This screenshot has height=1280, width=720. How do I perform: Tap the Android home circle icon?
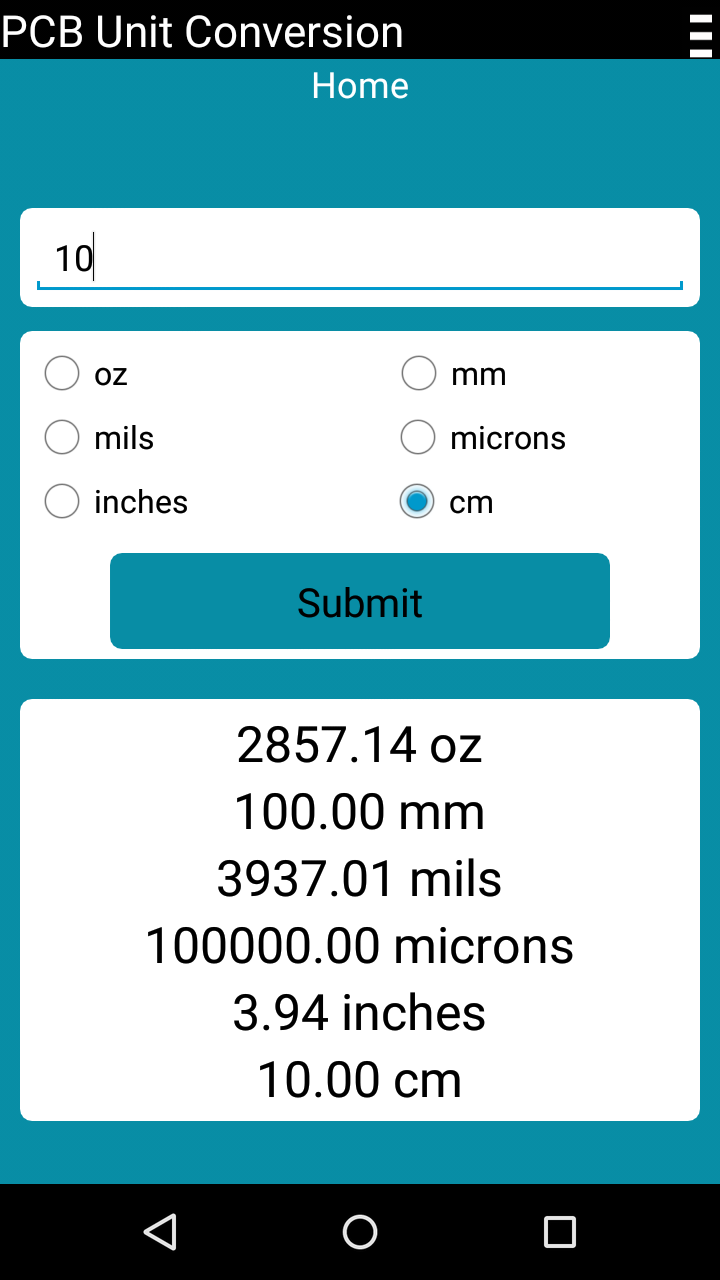(360, 1232)
